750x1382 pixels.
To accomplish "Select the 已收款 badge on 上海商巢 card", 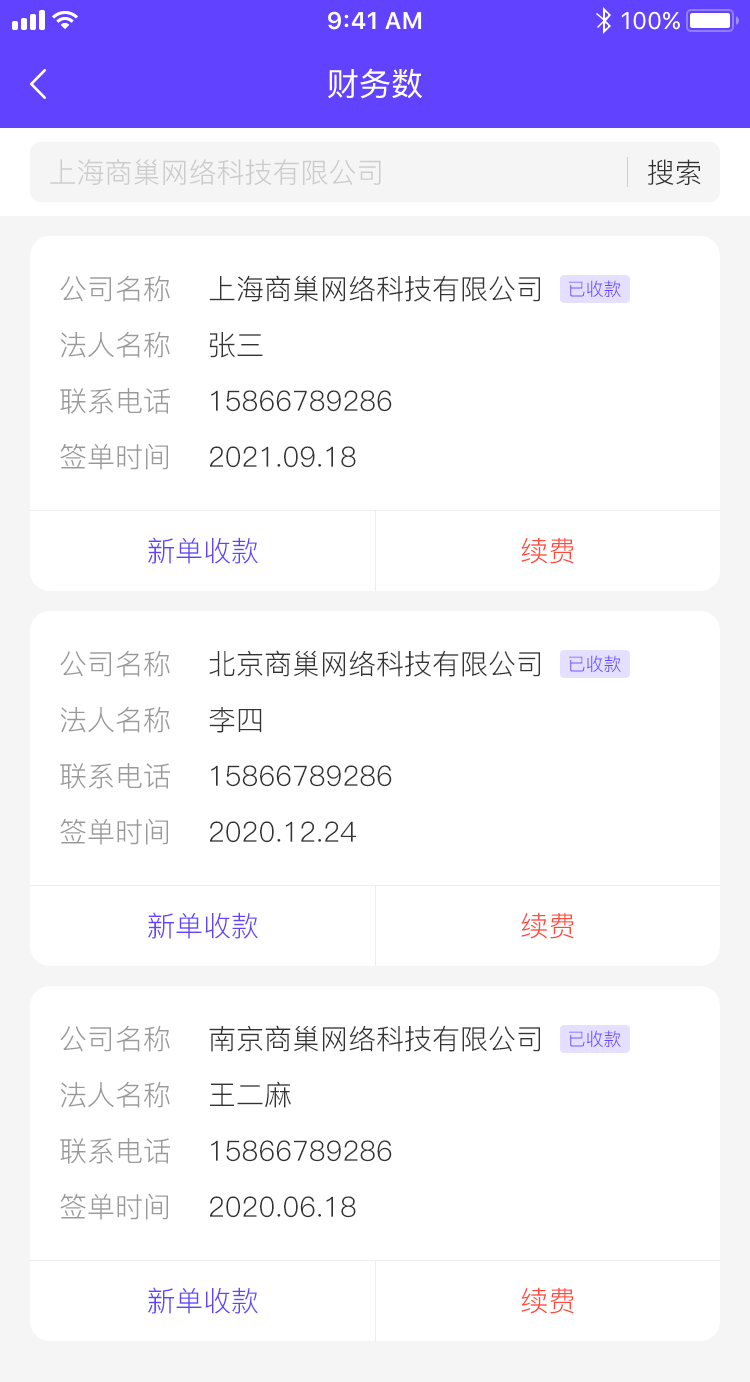I will click(x=594, y=289).
